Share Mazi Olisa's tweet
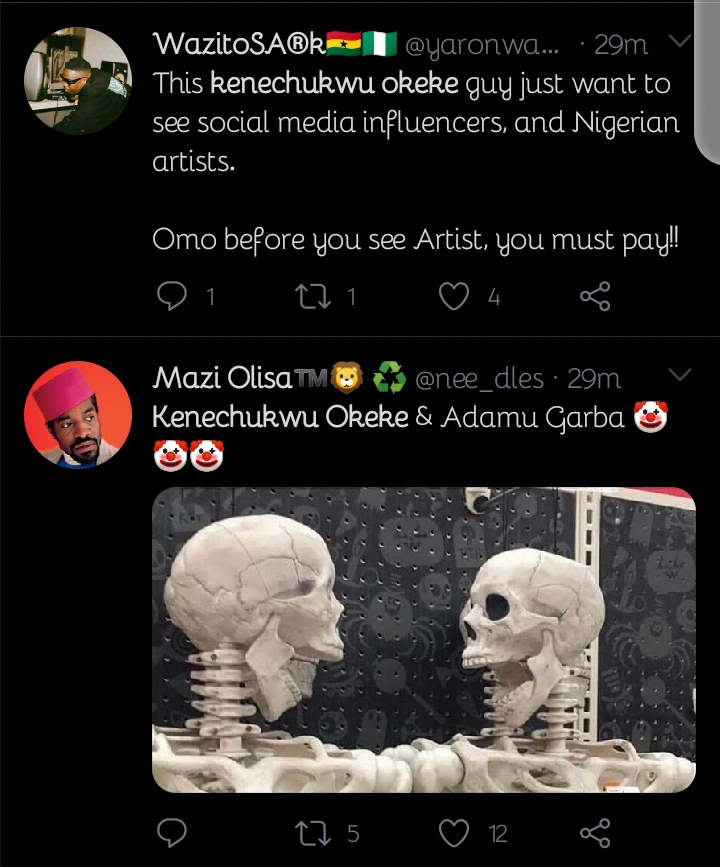 (x=595, y=832)
